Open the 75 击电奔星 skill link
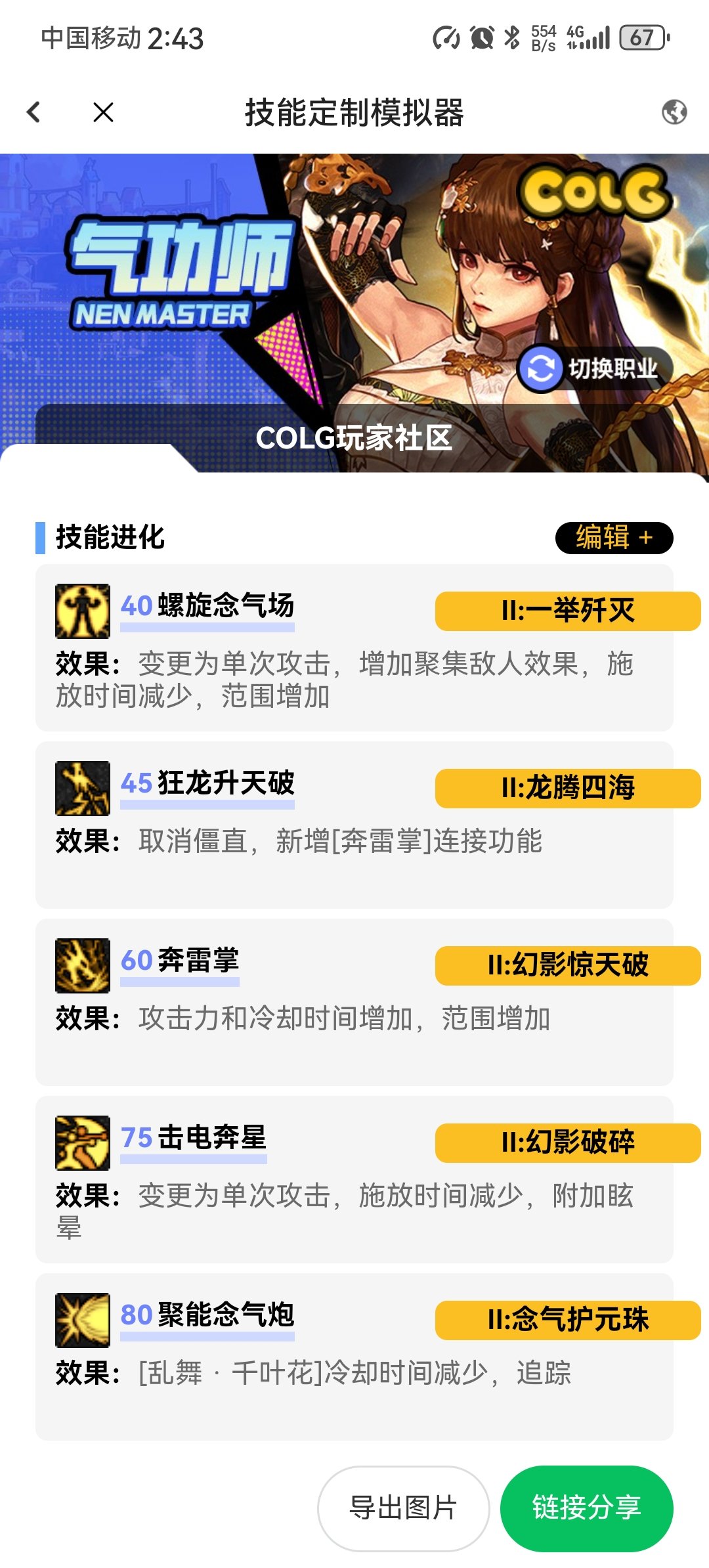The height and width of the screenshot is (1568, 709). 194,1138
